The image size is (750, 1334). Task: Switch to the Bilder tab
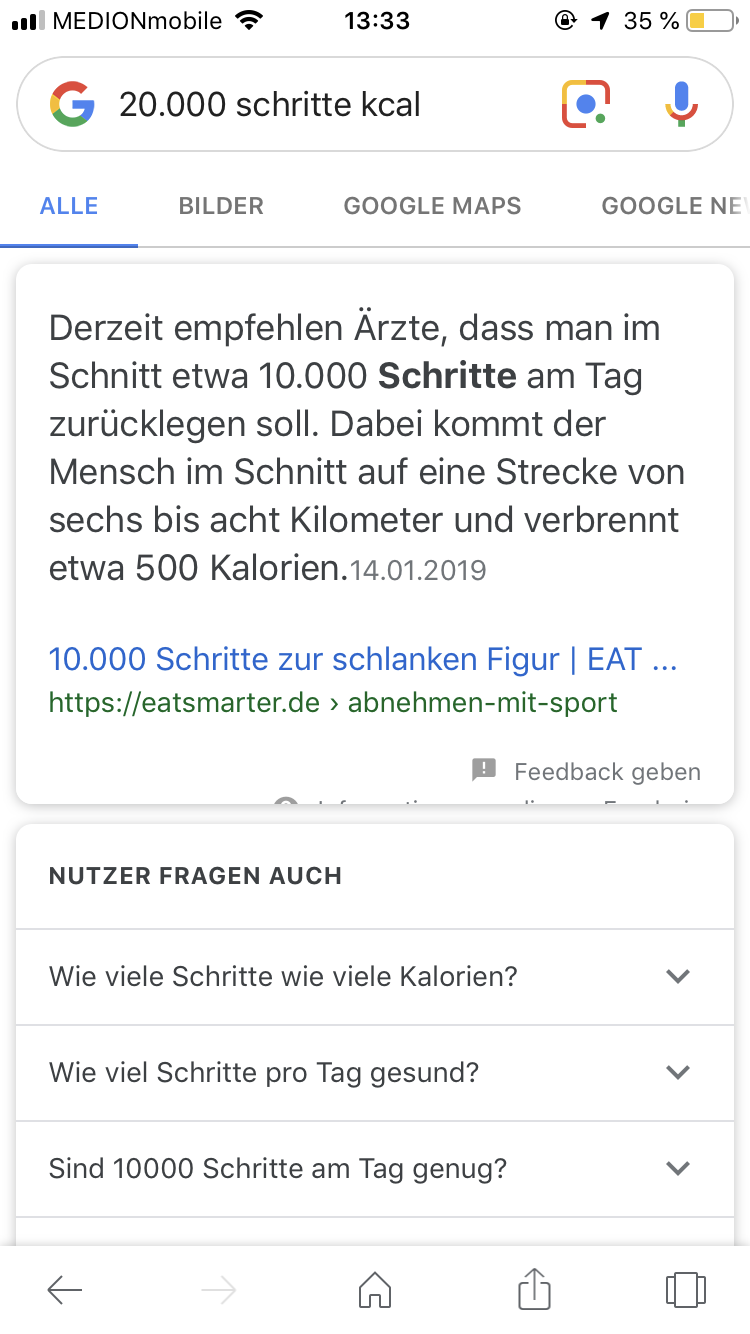(x=221, y=206)
